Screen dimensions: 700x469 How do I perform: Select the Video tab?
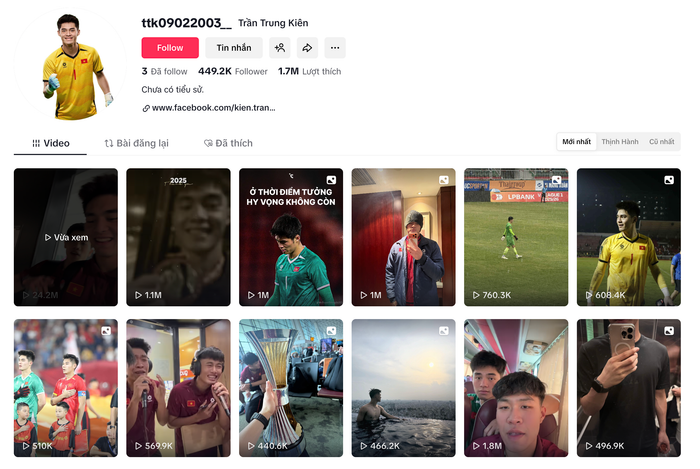coord(50,143)
